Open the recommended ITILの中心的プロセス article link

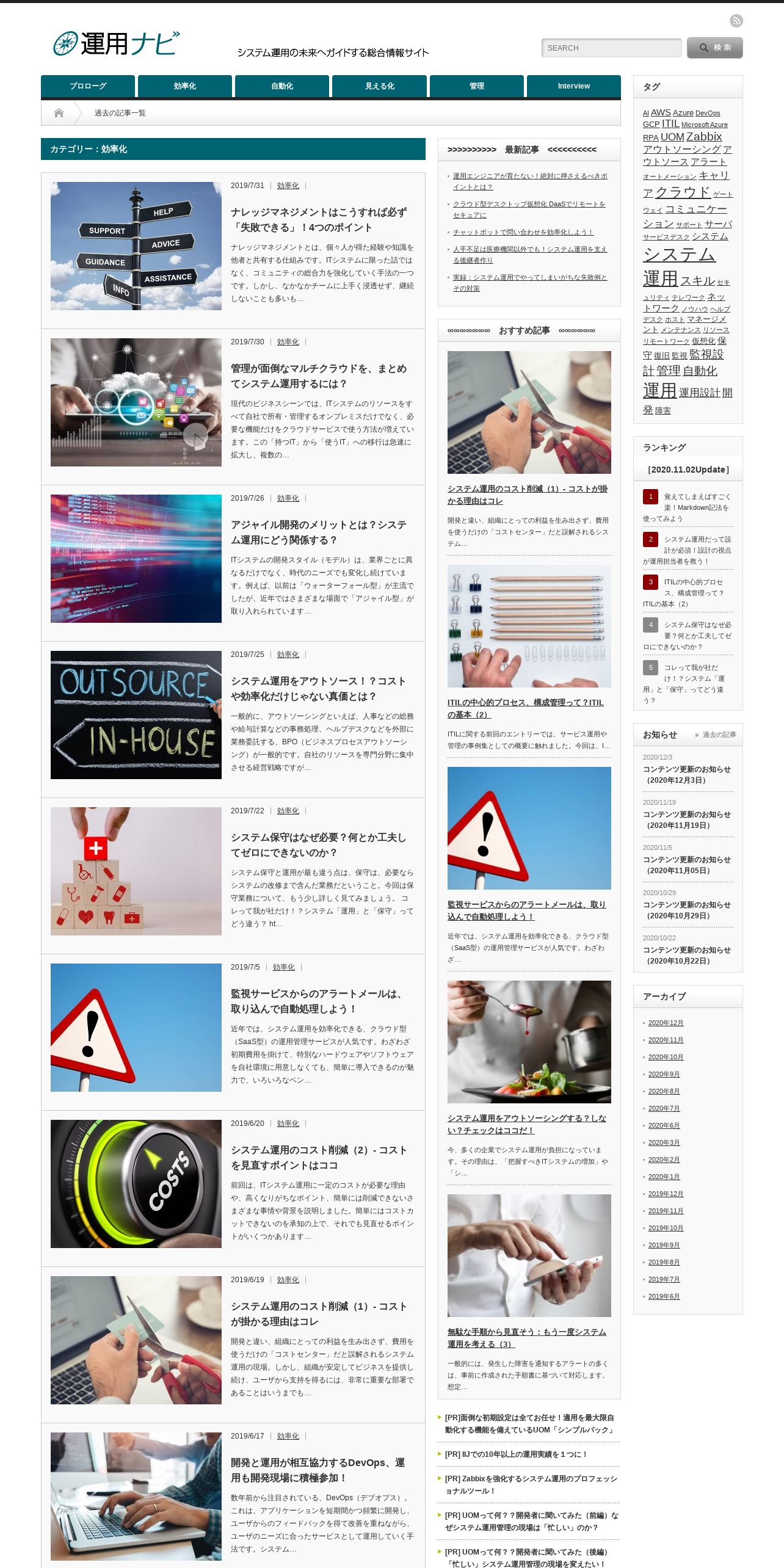[x=525, y=708]
